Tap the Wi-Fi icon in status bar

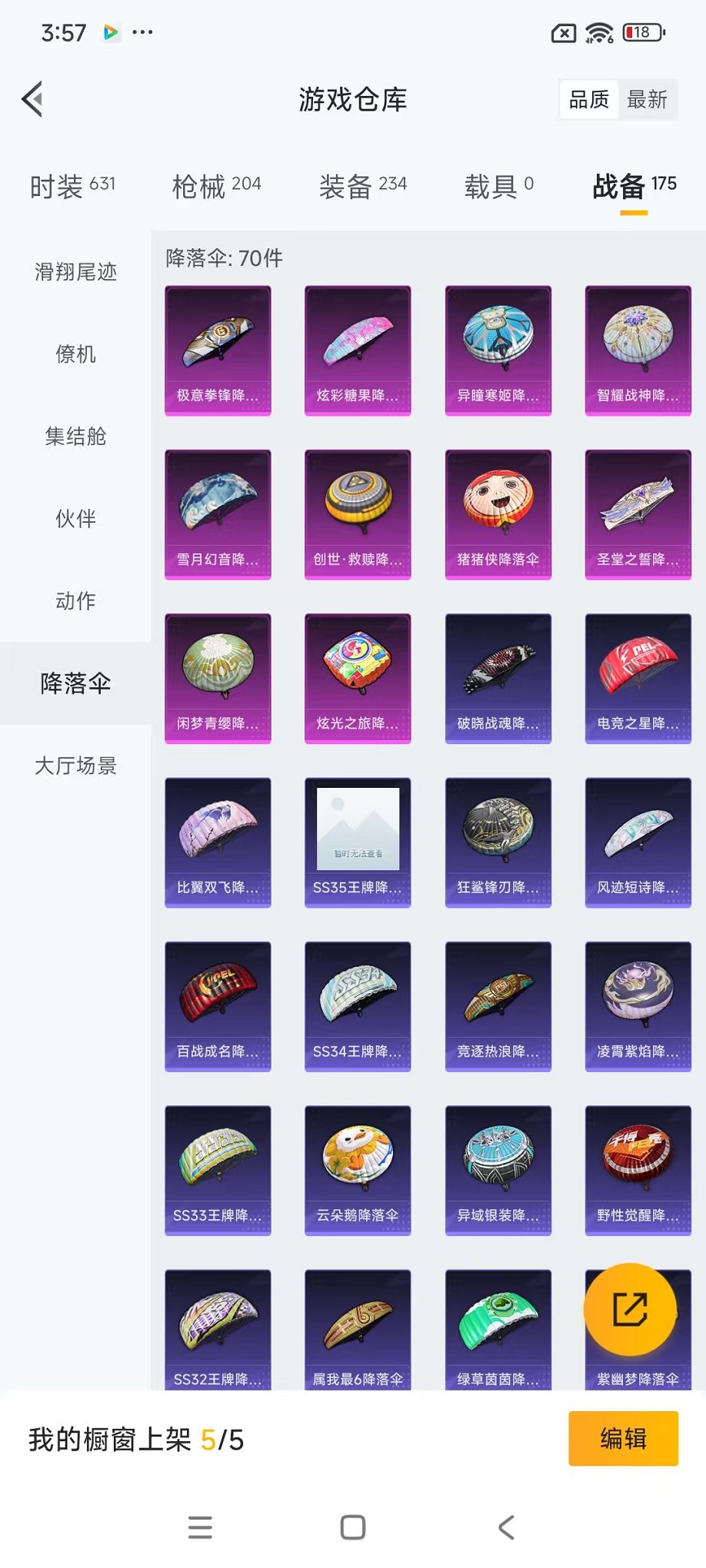pos(598,34)
